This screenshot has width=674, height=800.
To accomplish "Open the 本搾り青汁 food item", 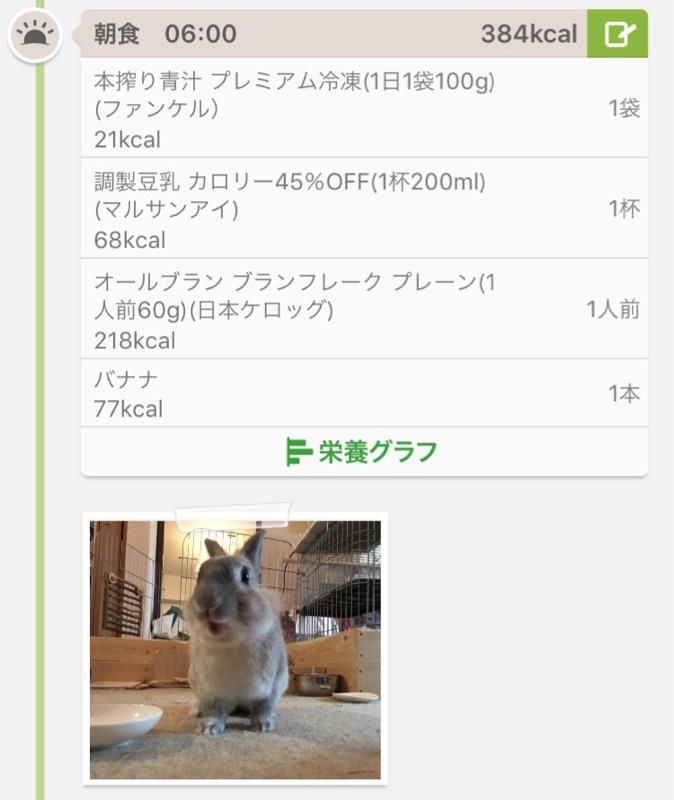I will point(363,109).
